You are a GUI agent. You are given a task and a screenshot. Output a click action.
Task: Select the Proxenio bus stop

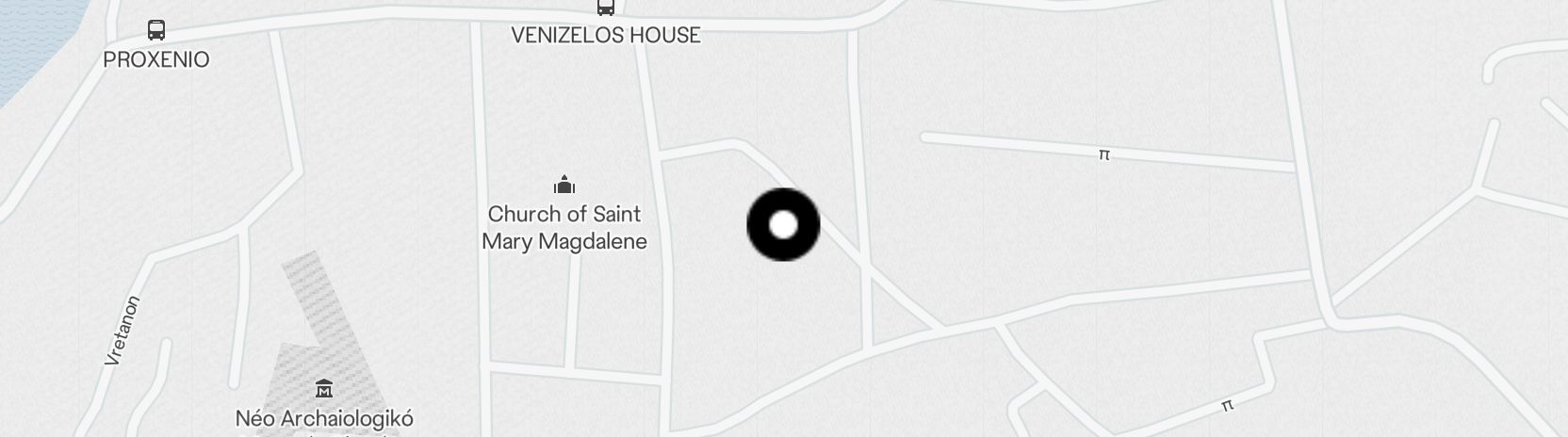coord(156,30)
